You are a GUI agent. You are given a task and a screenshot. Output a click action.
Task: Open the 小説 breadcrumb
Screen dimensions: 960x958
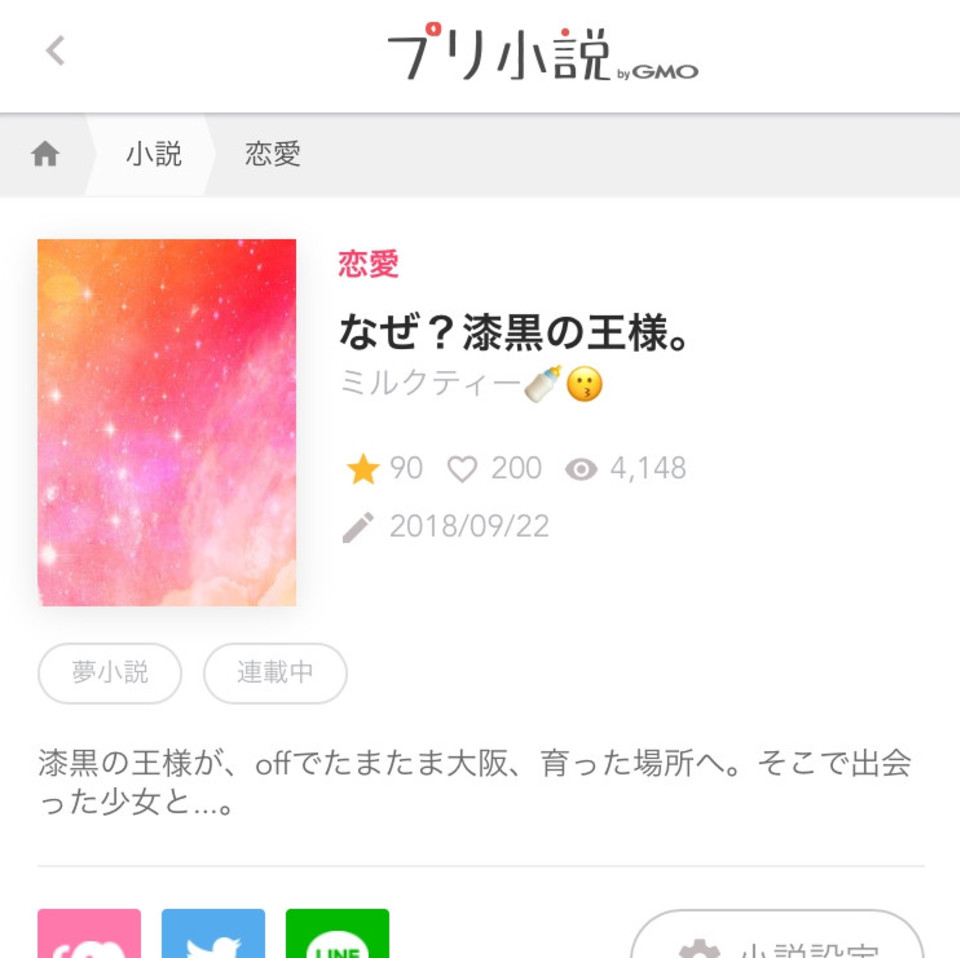(154, 154)
